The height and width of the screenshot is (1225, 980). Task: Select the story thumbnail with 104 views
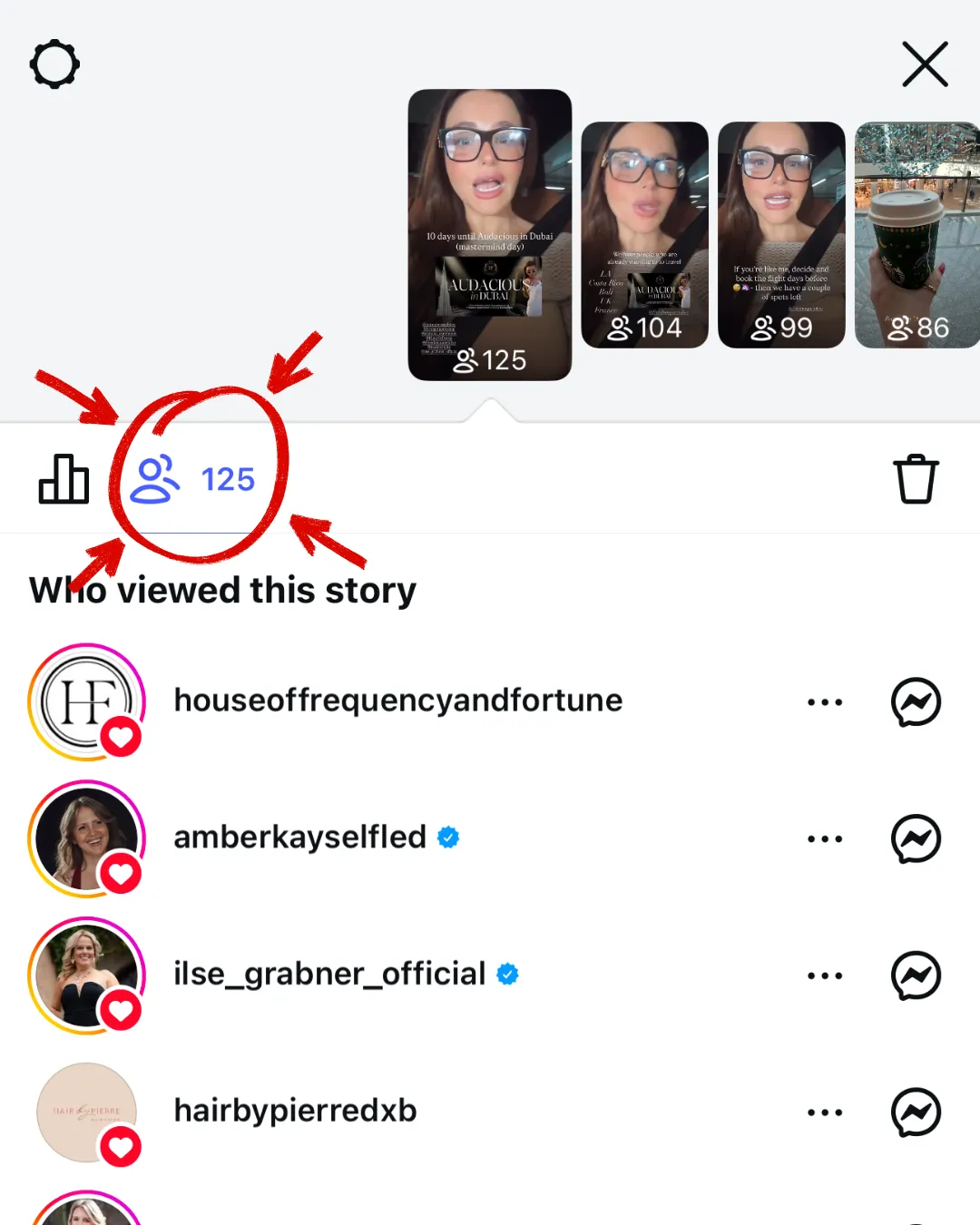pyautogui.click(x=644, y=234)
